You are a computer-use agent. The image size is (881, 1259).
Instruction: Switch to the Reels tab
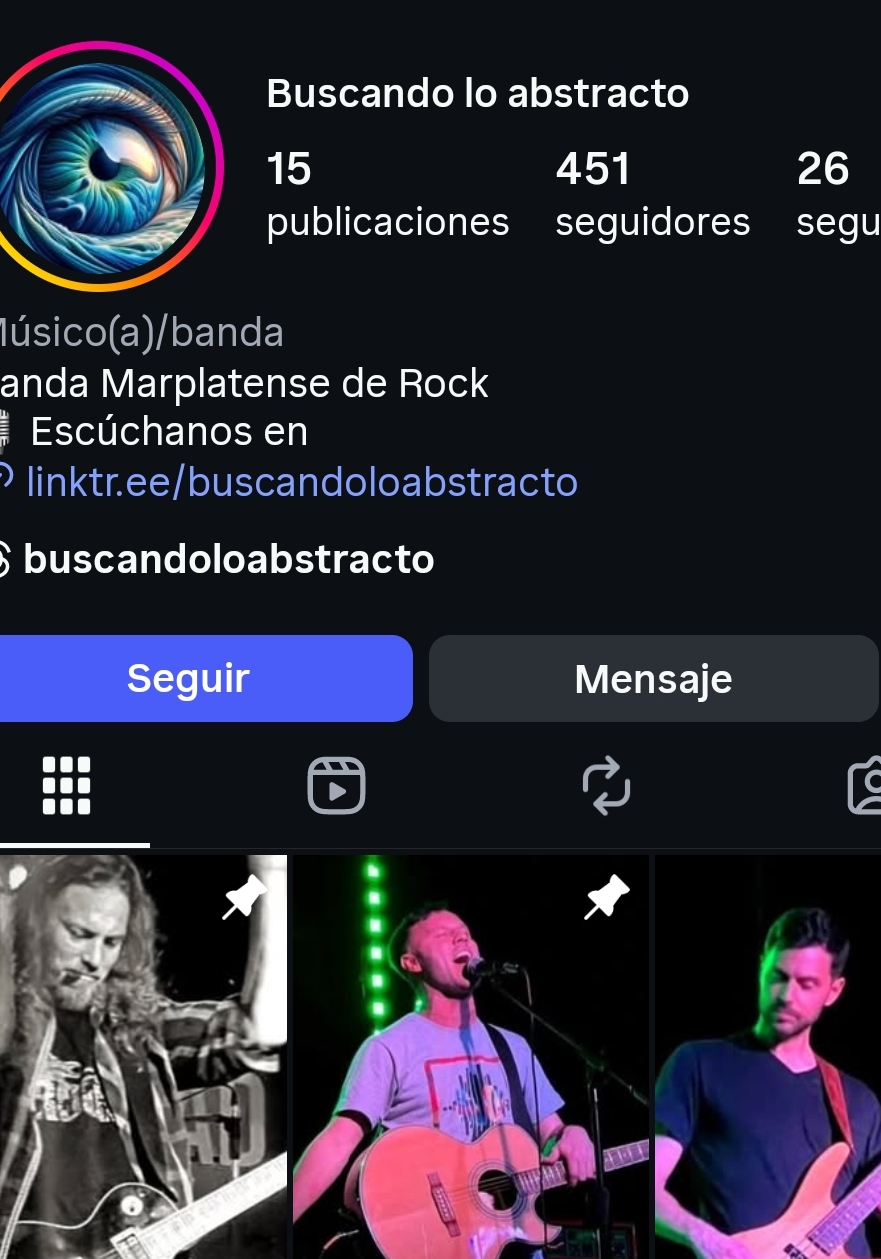[336, 785]
